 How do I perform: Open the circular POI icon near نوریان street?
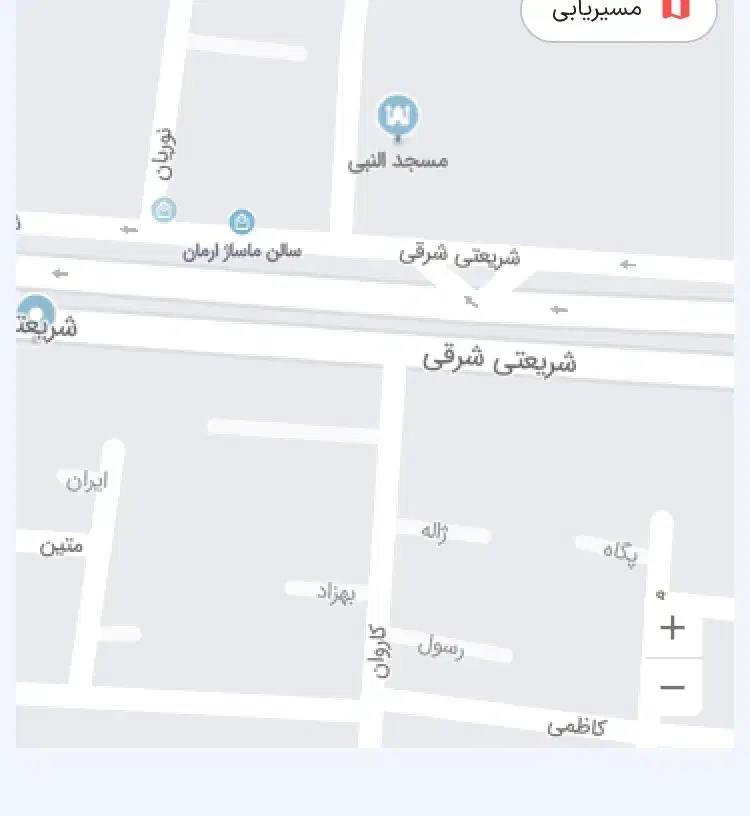point(163,210)
